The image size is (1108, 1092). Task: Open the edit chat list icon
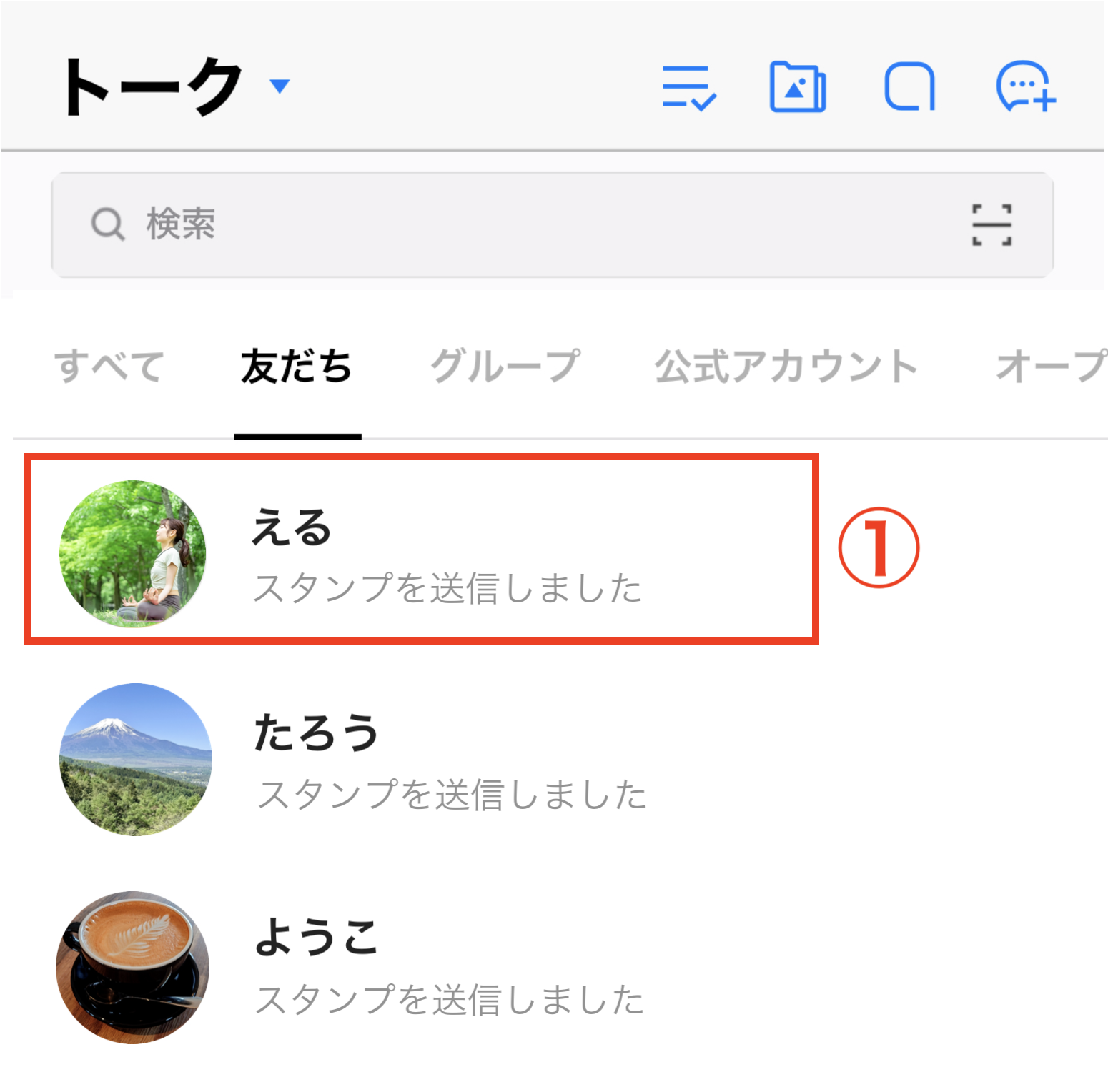point(688,88)
